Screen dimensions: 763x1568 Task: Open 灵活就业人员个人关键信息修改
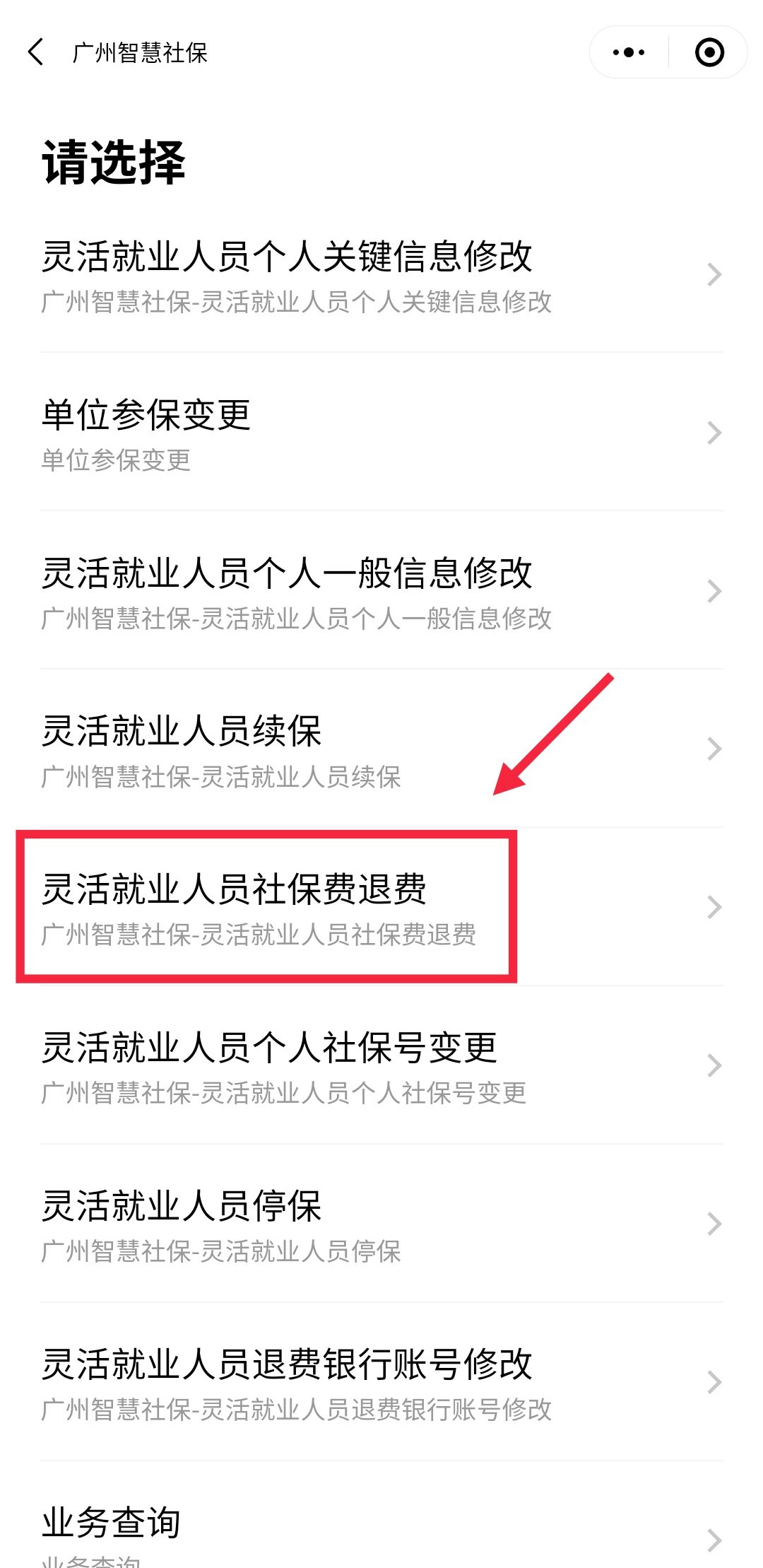381,274
